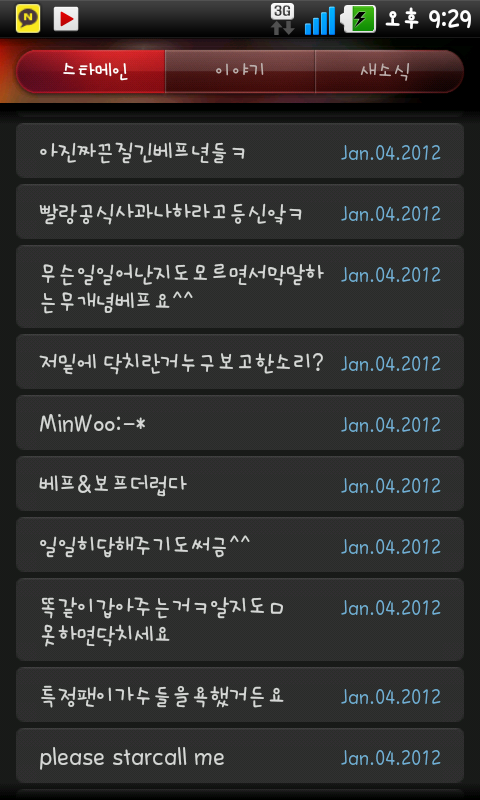Open the post '일일히답해주기도써금^^'
This screenshot has height=800, width=480.
click(240, 544)
